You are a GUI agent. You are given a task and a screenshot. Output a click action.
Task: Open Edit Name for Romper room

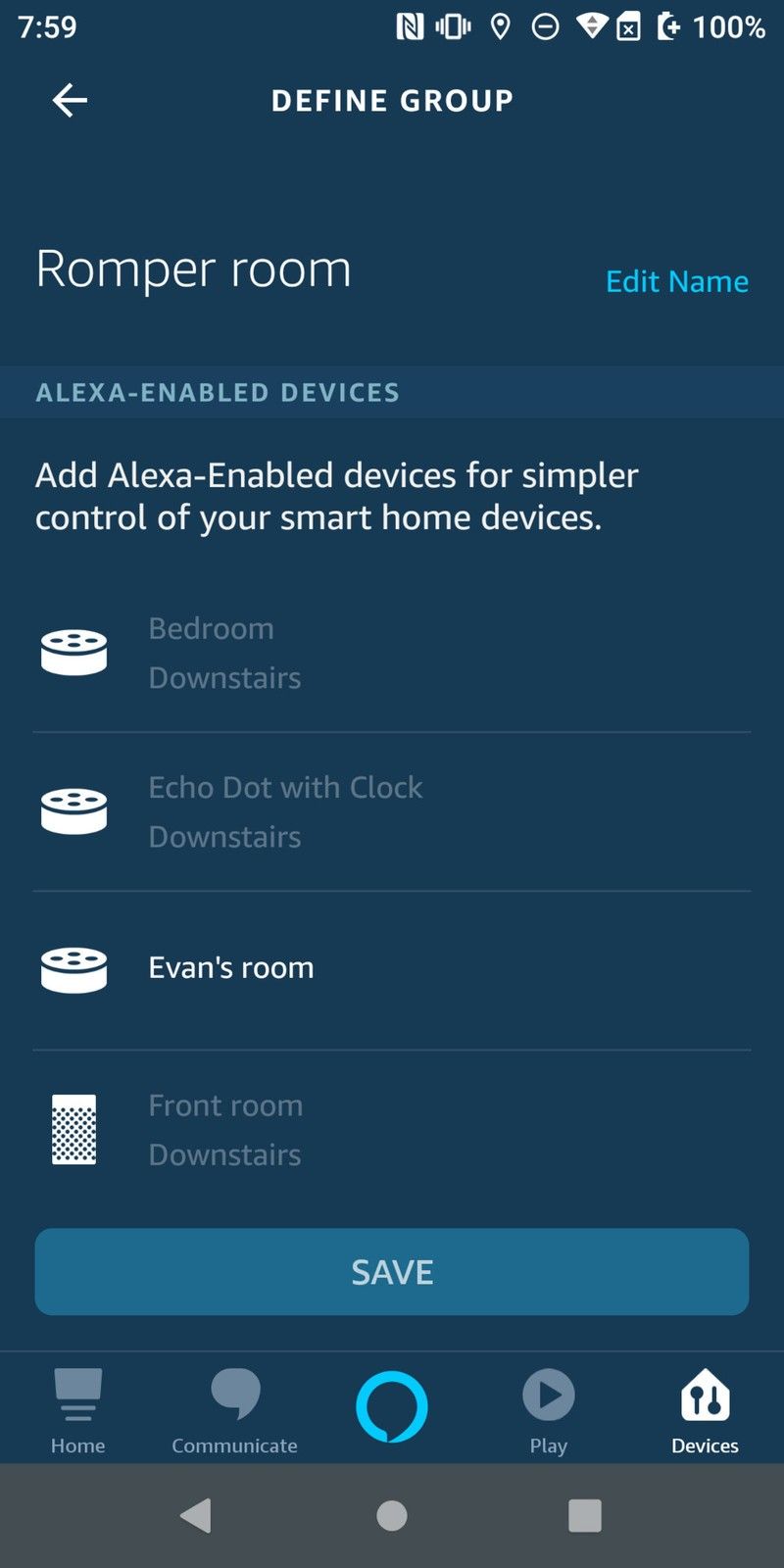[676, 281]
